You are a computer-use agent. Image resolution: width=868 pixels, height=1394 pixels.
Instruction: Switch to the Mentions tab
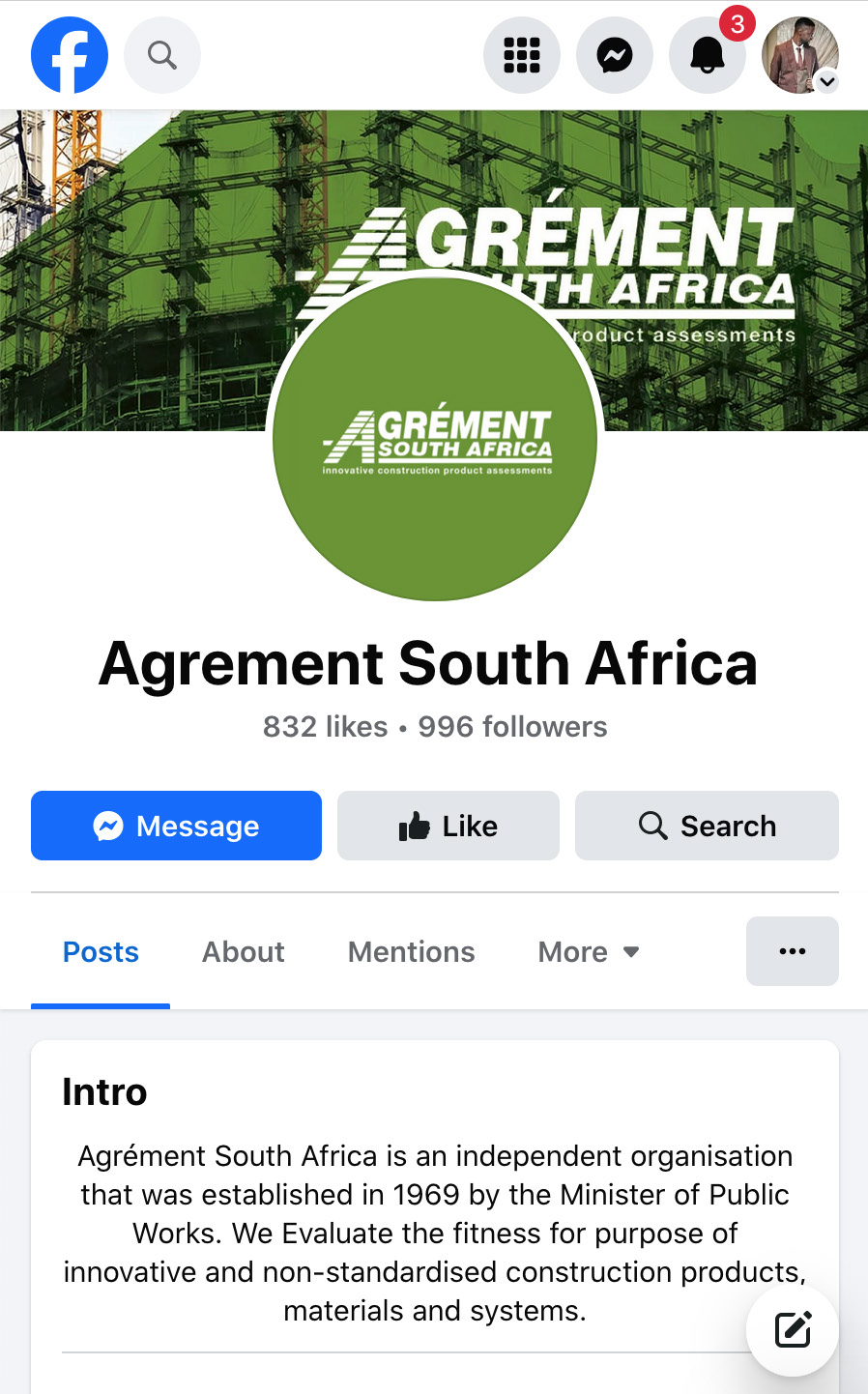pos(412,952)
